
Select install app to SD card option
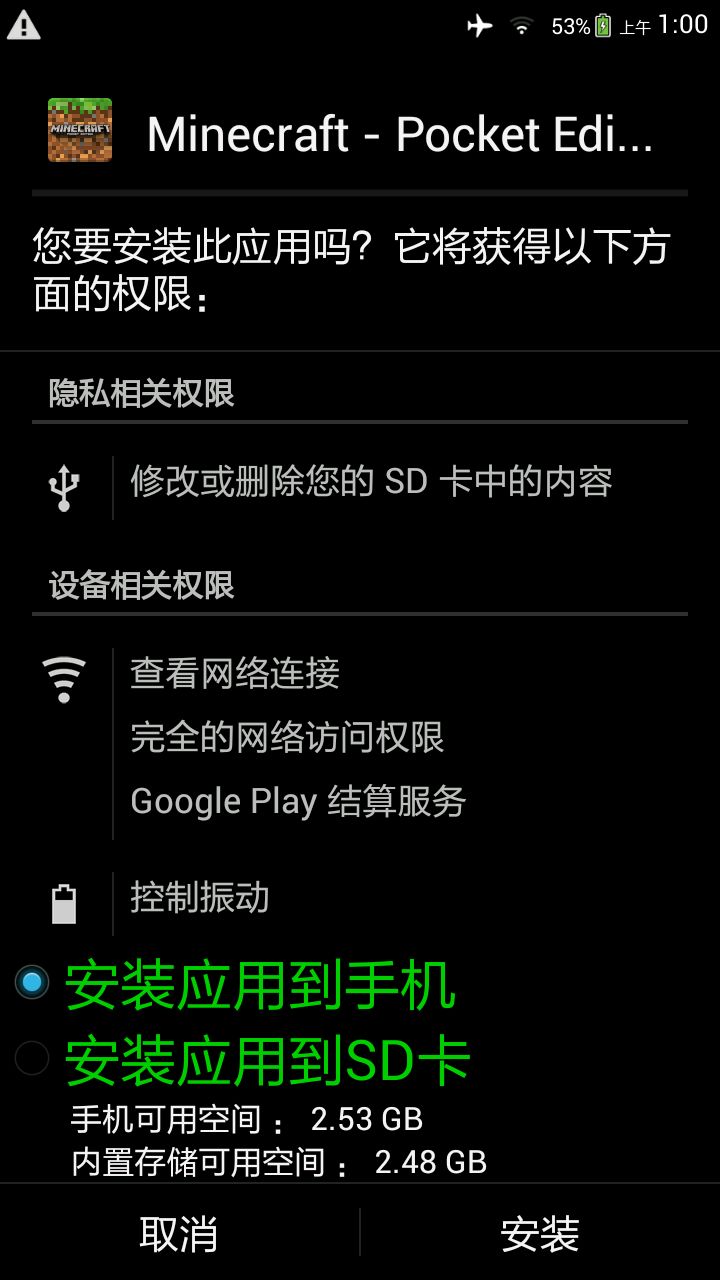click(x=32, y=1058)
